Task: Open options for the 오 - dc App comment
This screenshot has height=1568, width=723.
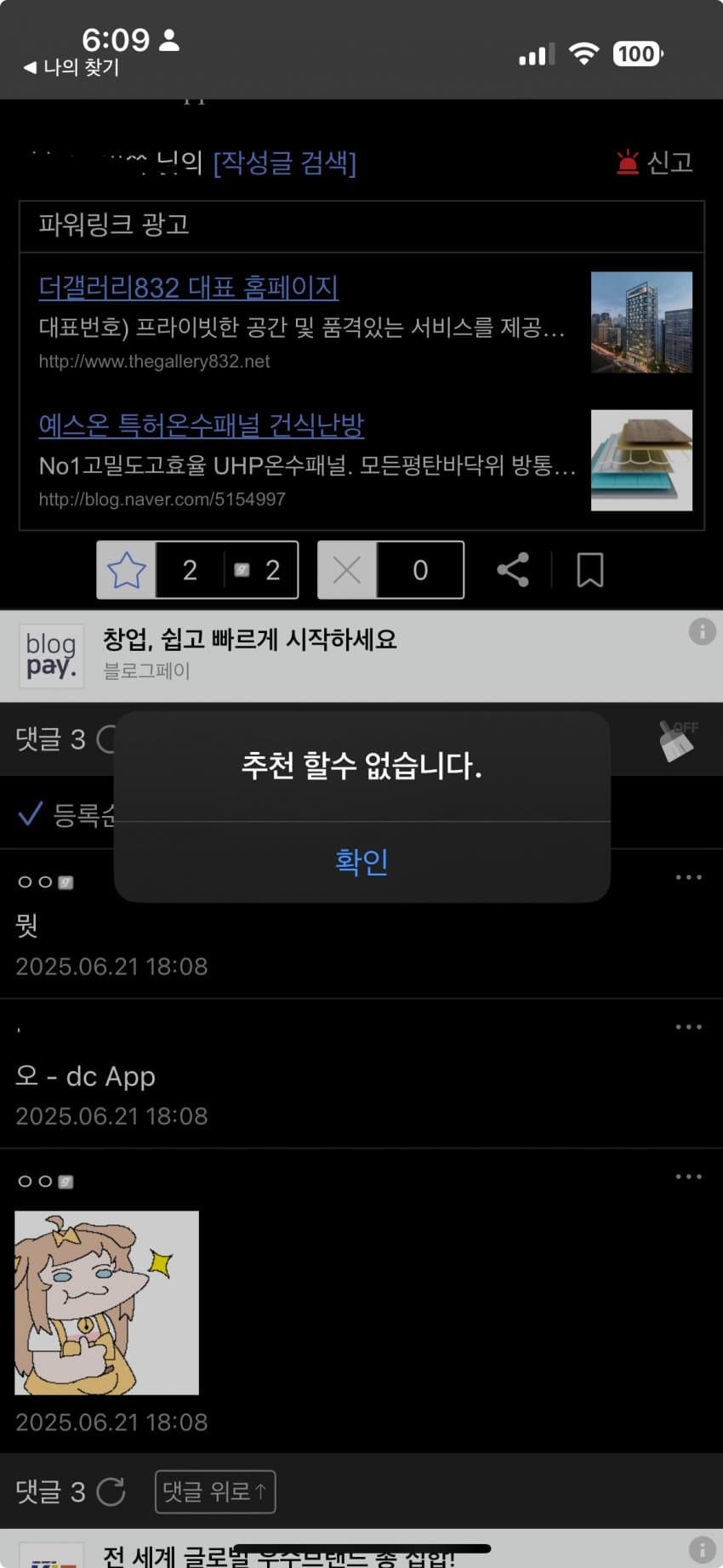Action: pos(688,1027)
